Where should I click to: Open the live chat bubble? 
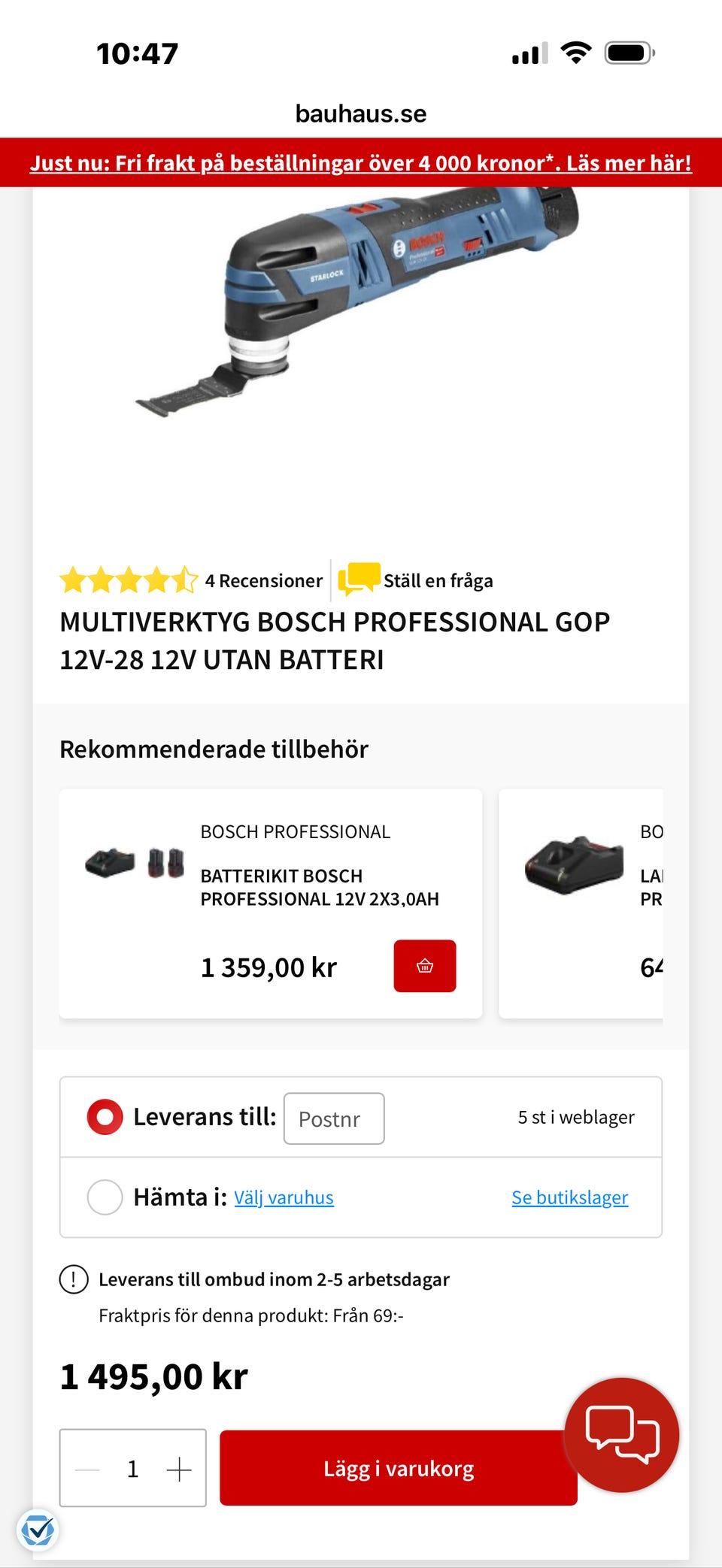click(x=622, y=1434)
